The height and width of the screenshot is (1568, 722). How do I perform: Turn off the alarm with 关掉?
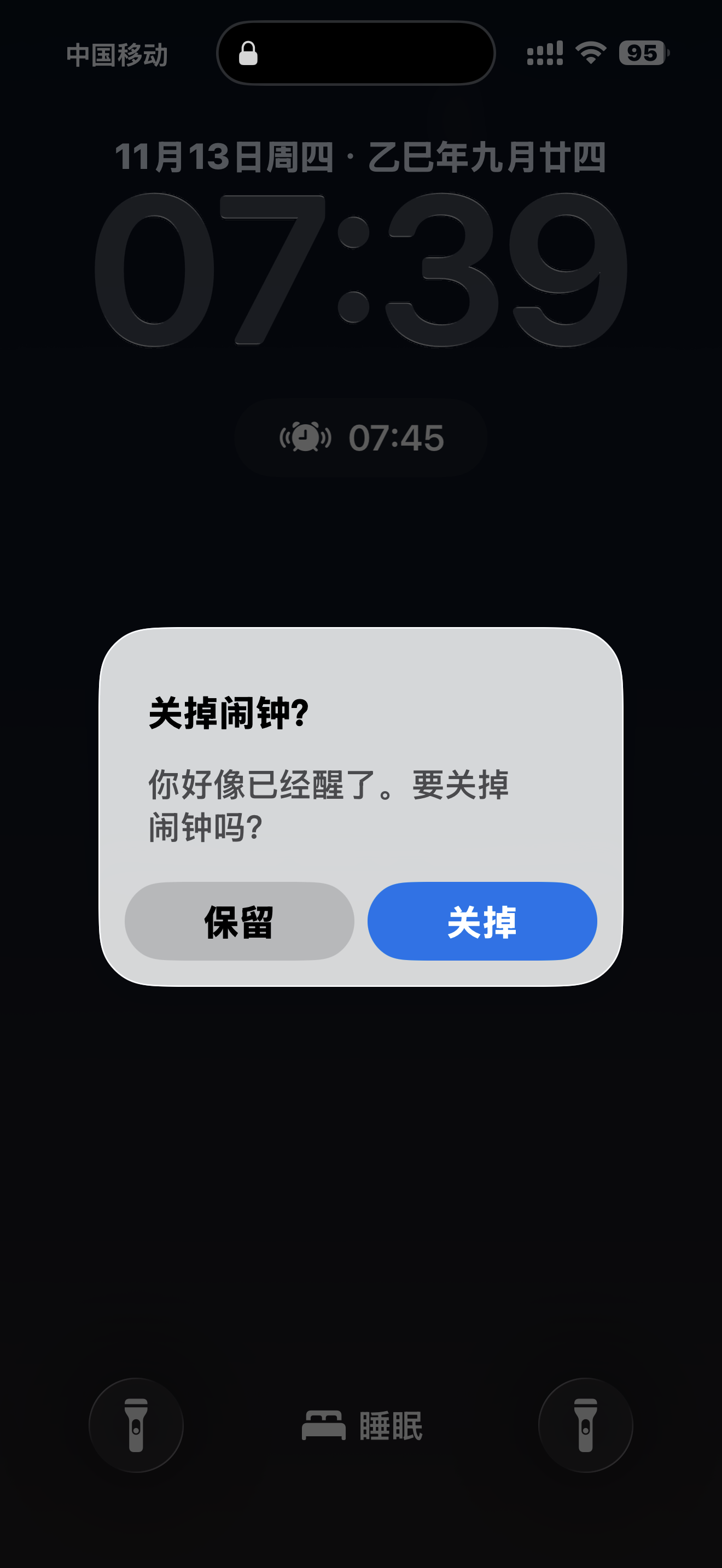tap(481, 921)
